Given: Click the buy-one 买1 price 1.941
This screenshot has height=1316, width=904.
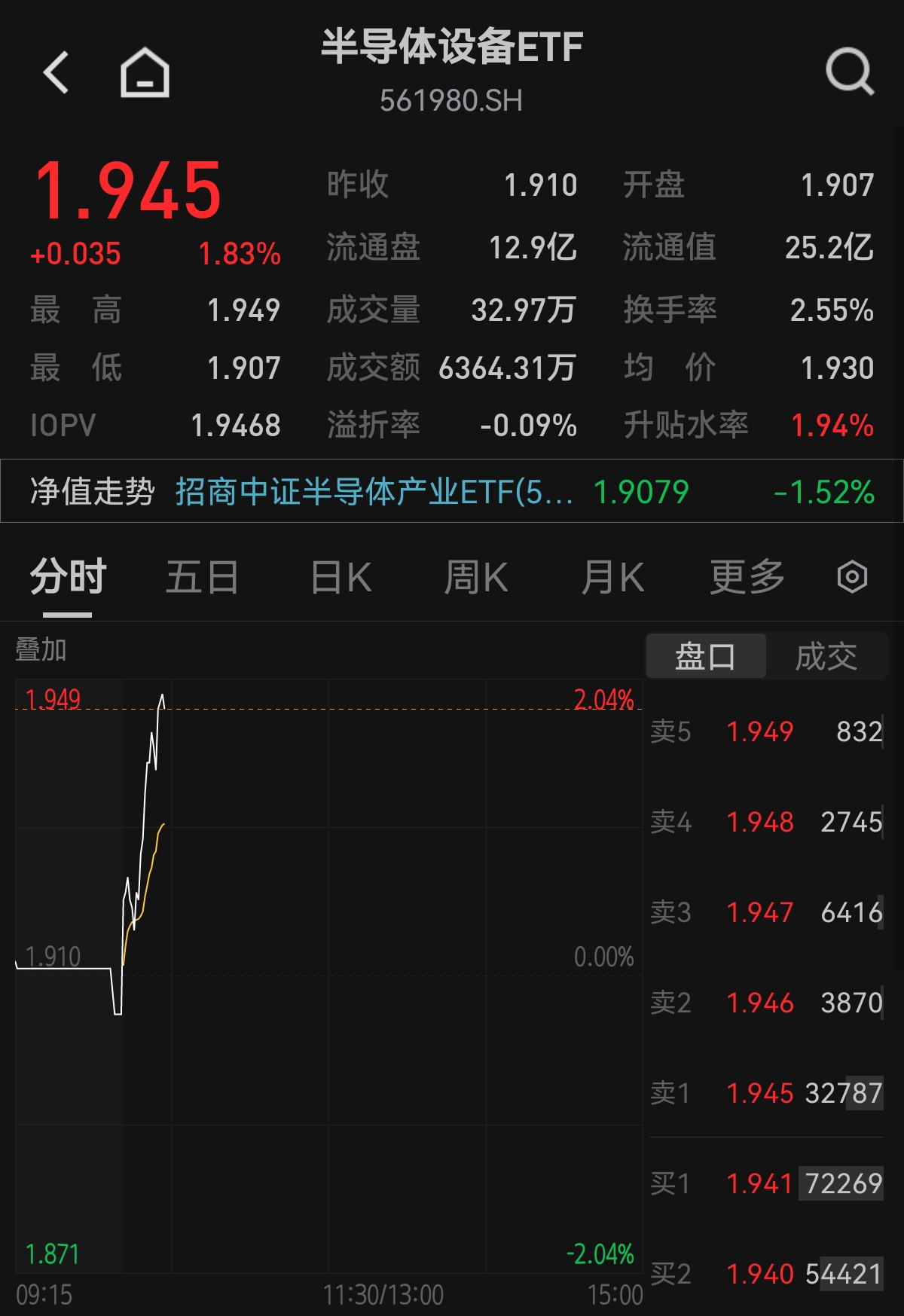Looking at the screenshot, I should [x=760, y=1183].
